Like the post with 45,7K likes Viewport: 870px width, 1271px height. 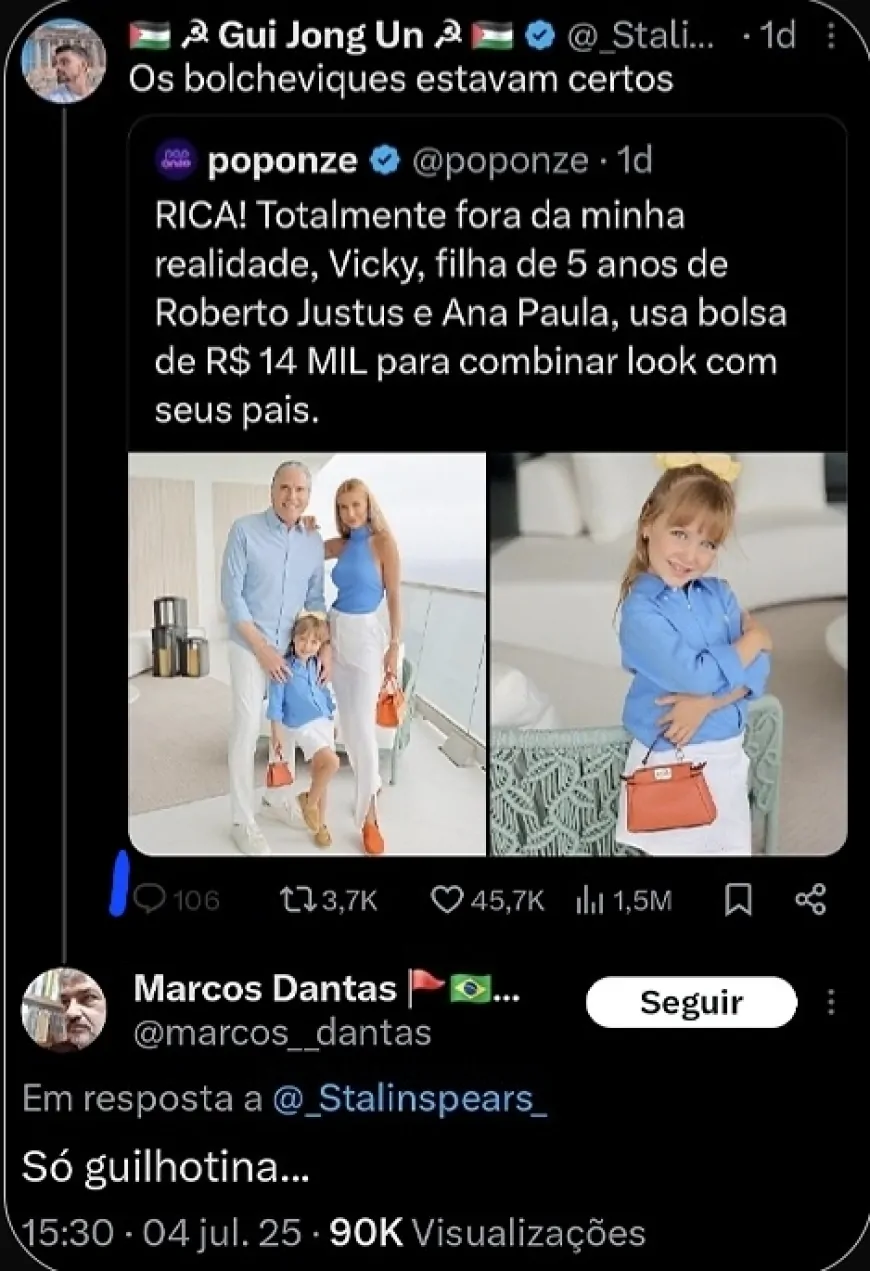tap(445, 900)
